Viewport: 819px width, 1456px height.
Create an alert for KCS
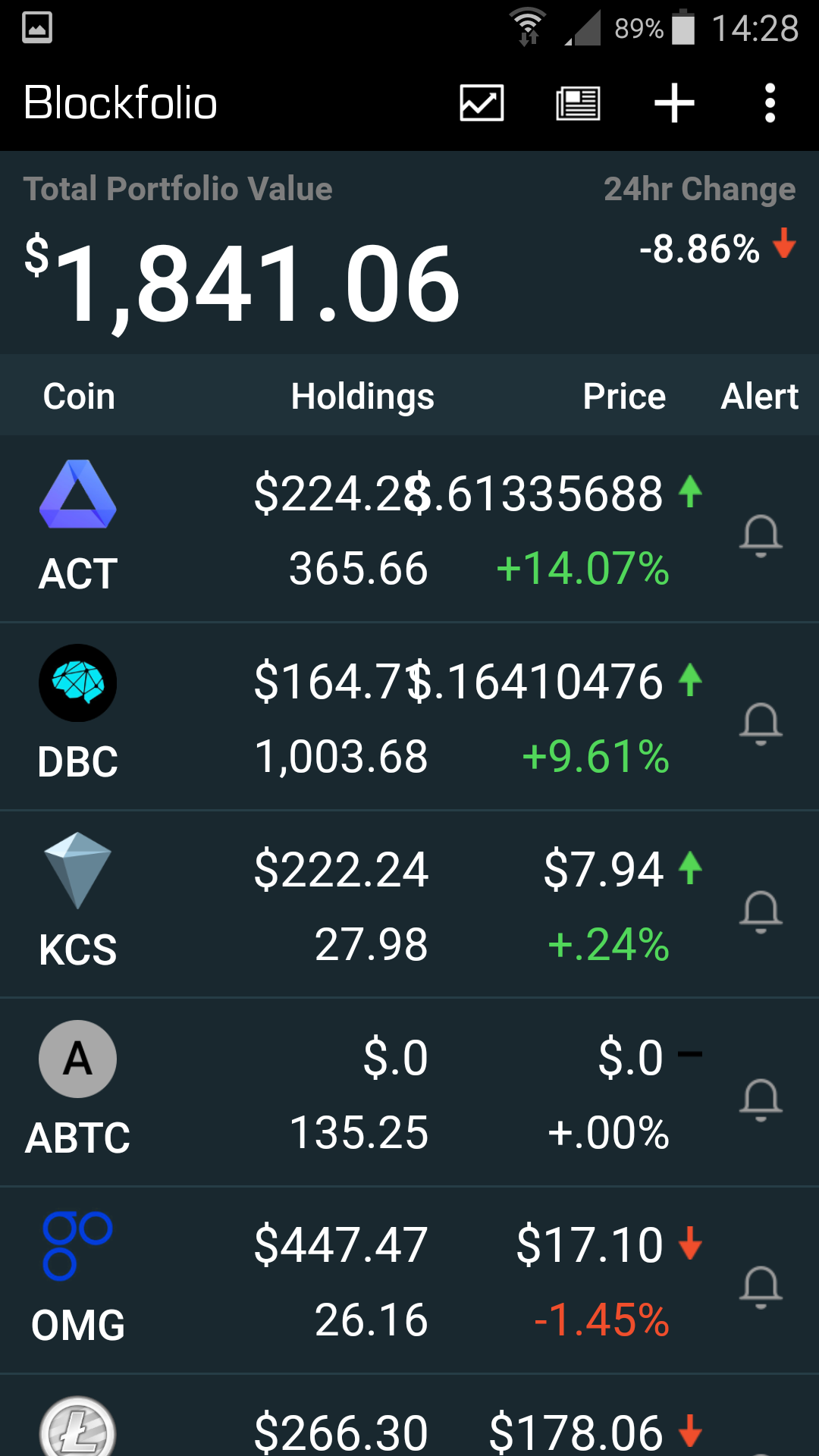point(761,910)
